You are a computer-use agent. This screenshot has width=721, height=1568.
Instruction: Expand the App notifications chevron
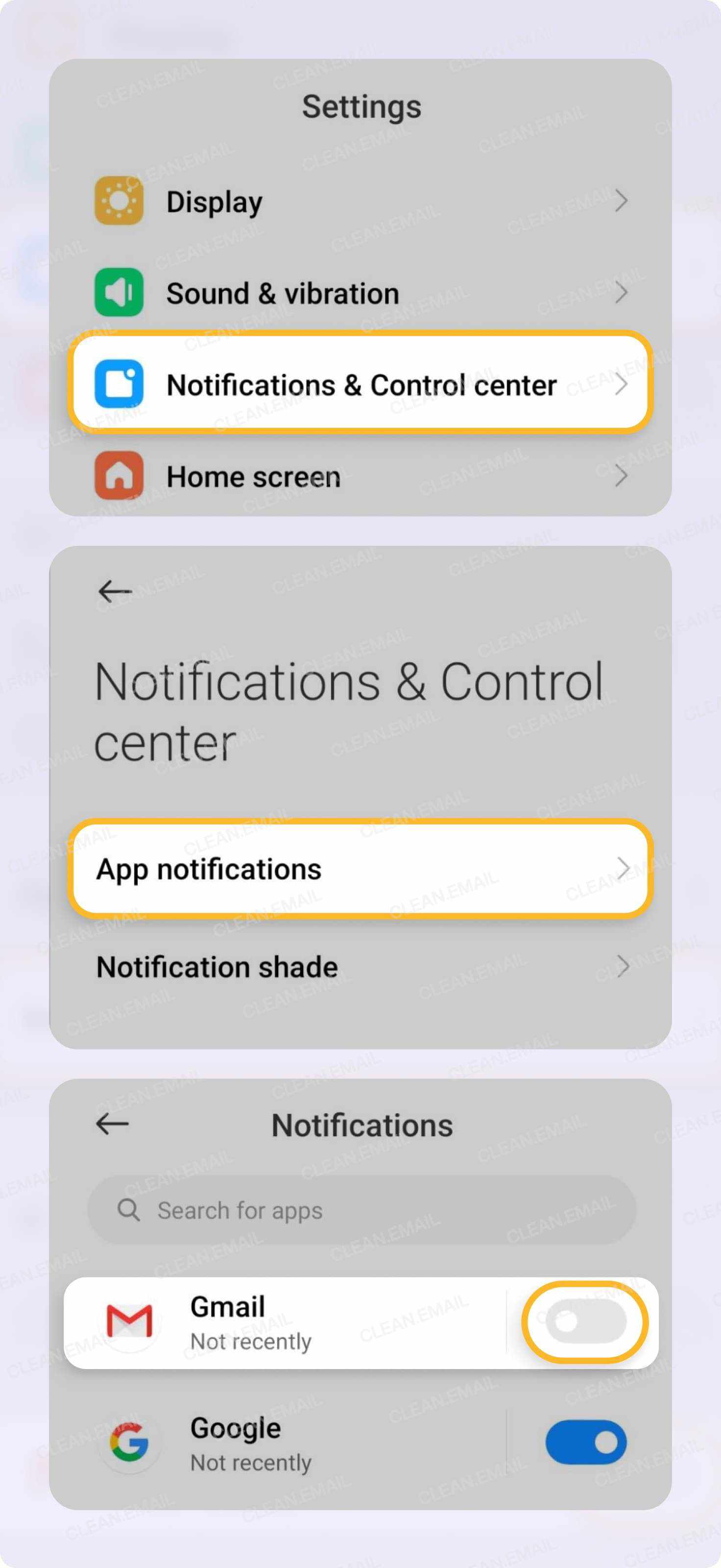625,869
